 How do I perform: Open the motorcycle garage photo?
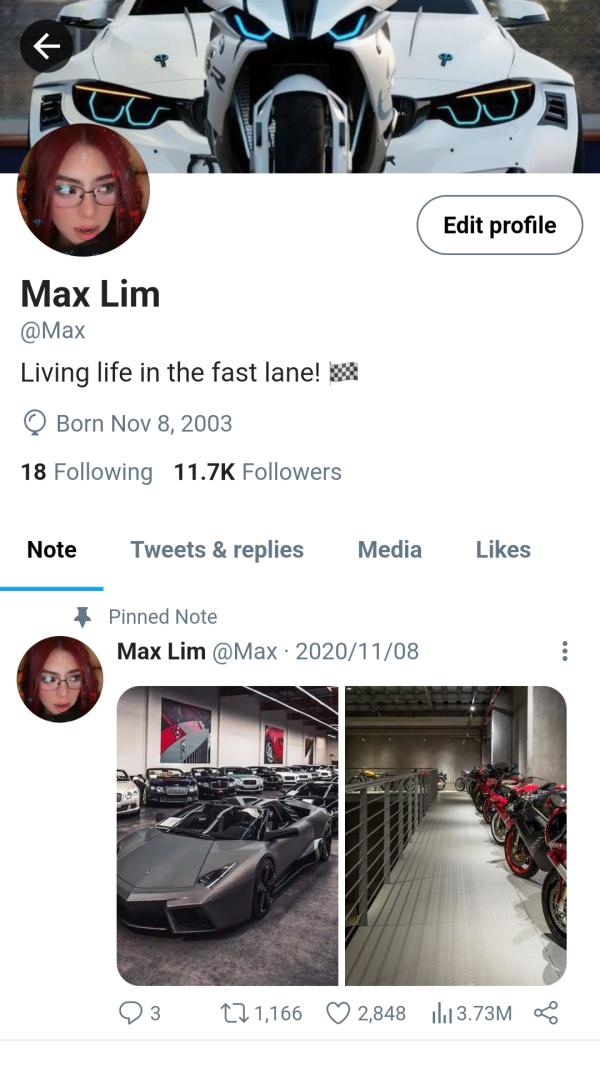(456, 836)
